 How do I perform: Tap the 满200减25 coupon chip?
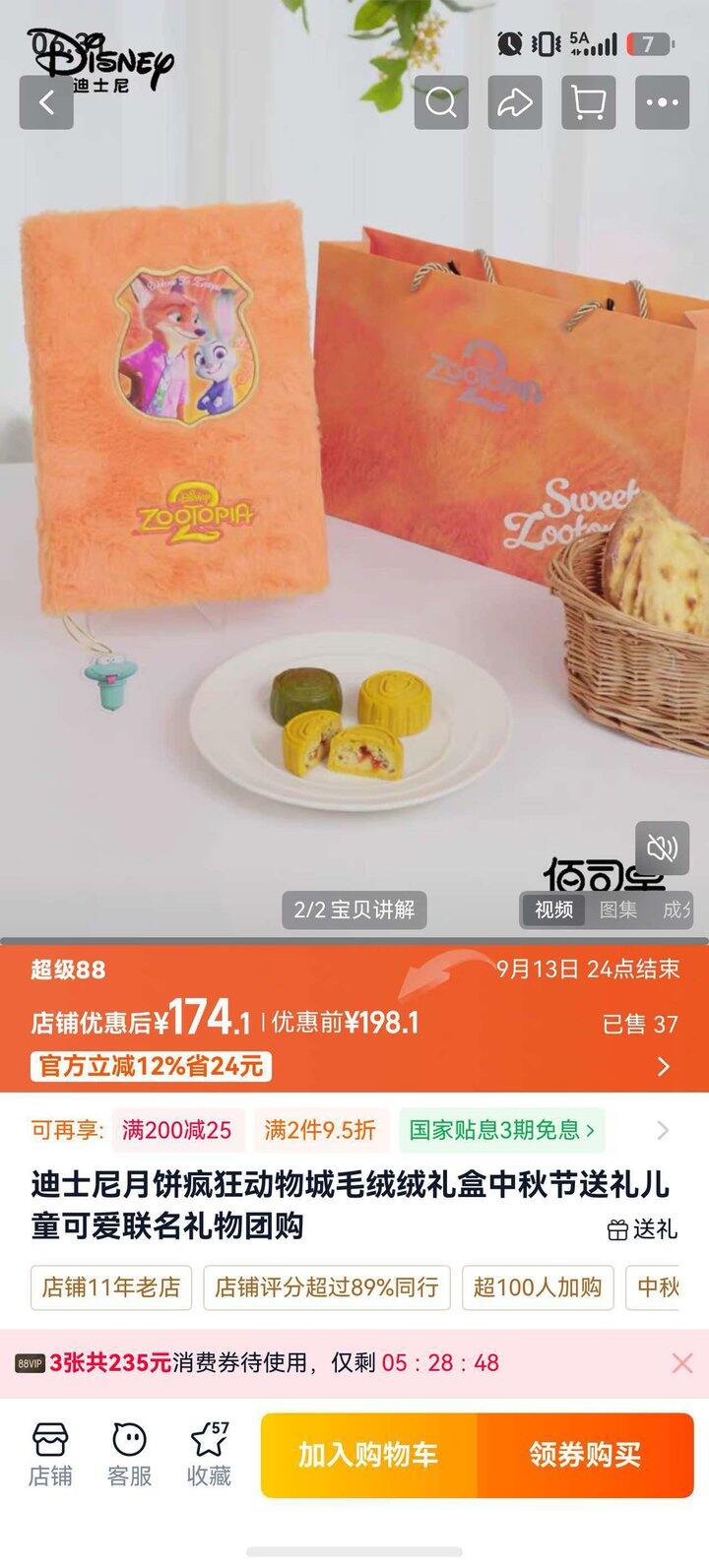[177, 1130]
